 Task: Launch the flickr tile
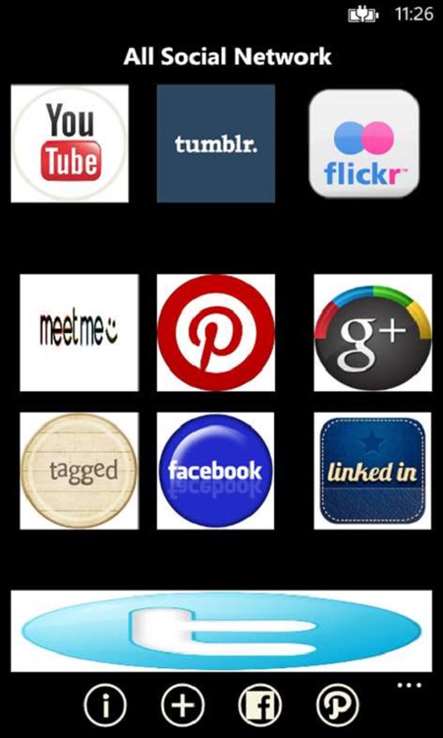point(364,144)
